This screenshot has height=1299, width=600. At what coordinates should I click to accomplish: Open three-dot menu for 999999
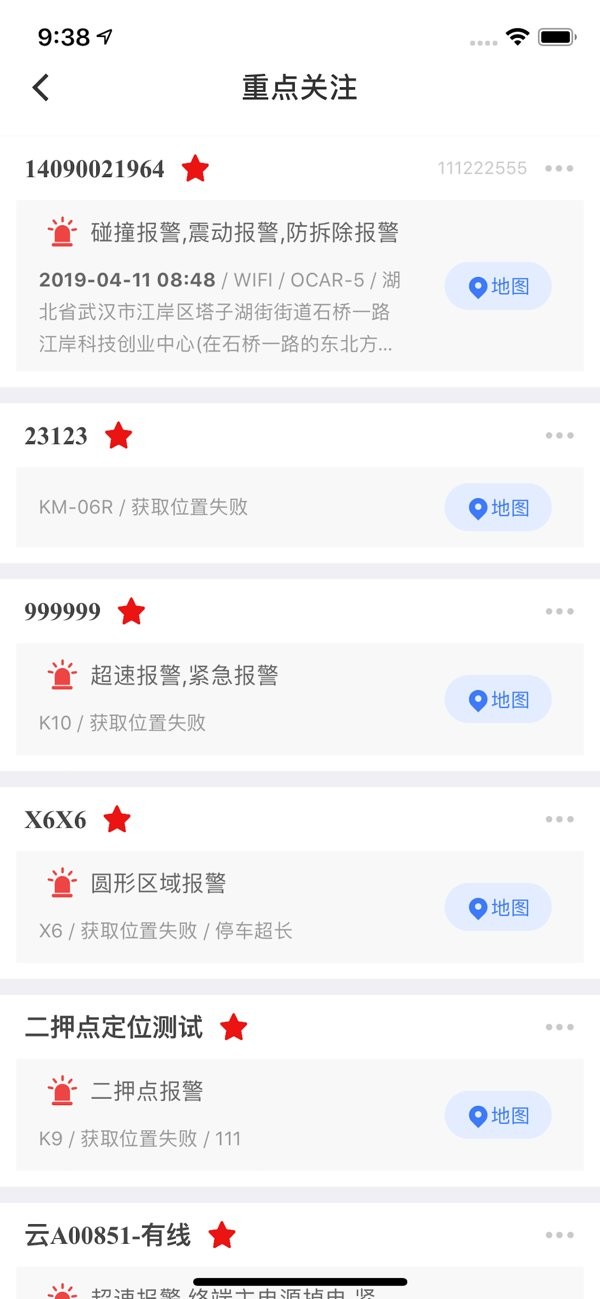[559, 611]
